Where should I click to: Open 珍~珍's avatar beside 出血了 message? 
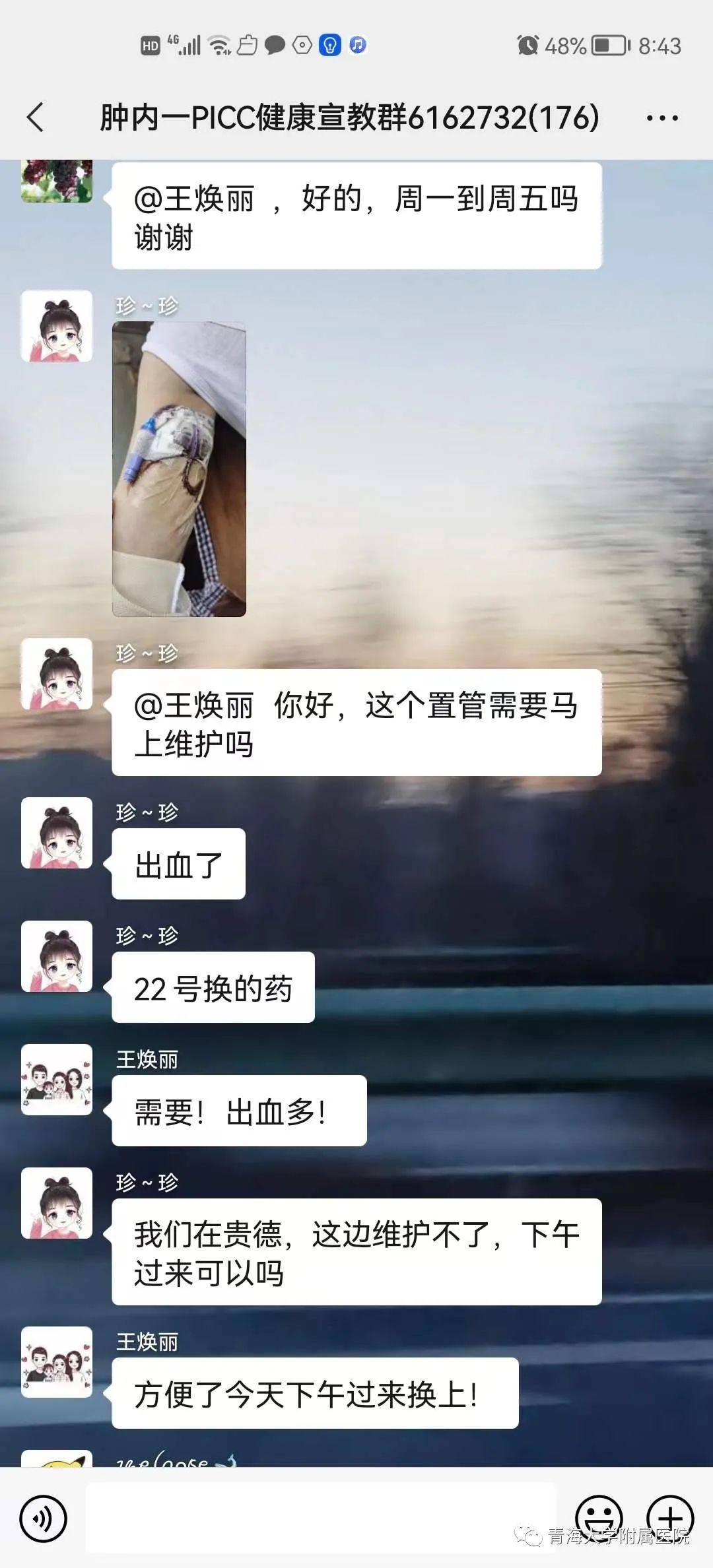[x=57, y=833]
